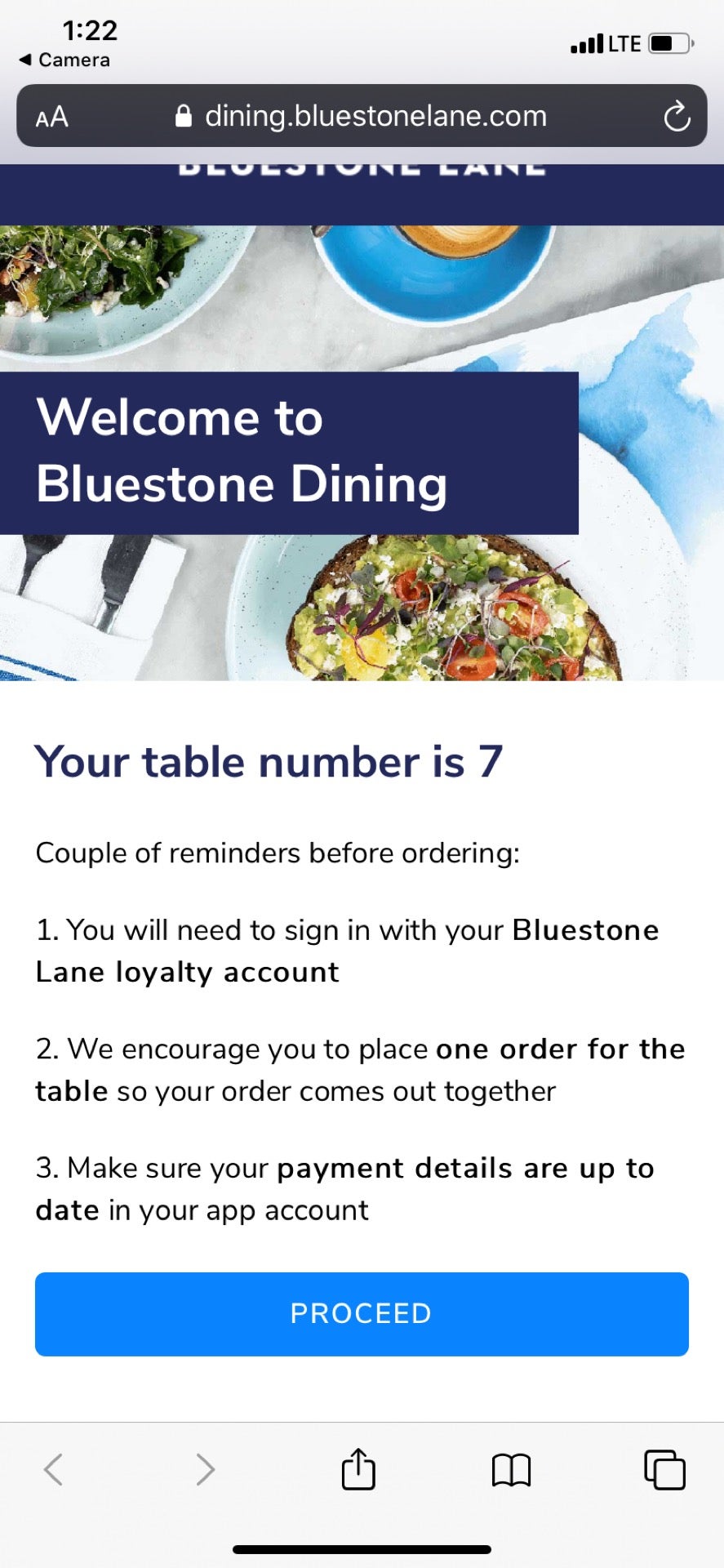Show all open Safari tabs

(x=664, y=1469)
